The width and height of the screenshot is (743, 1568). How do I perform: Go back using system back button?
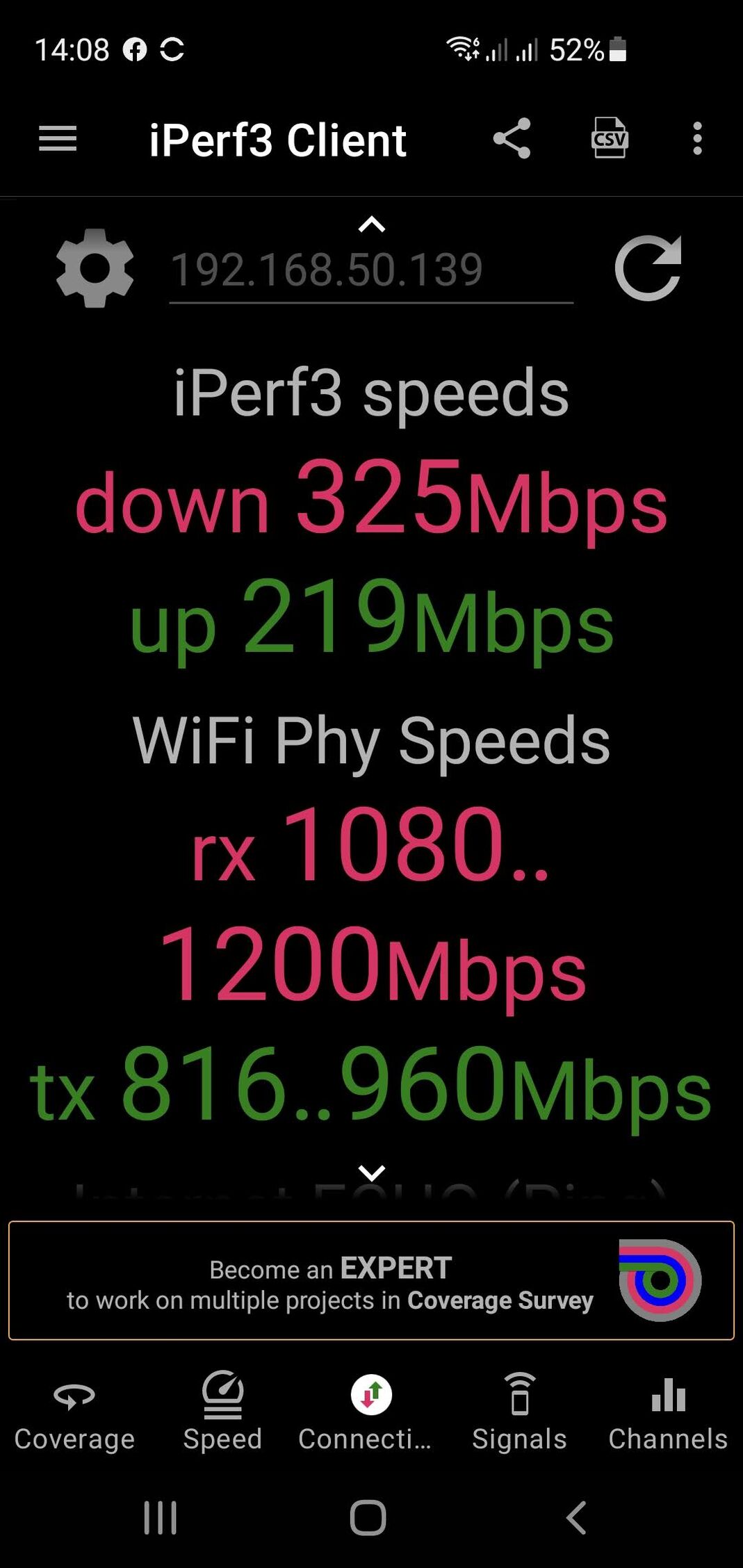[x=576, y=1518]
